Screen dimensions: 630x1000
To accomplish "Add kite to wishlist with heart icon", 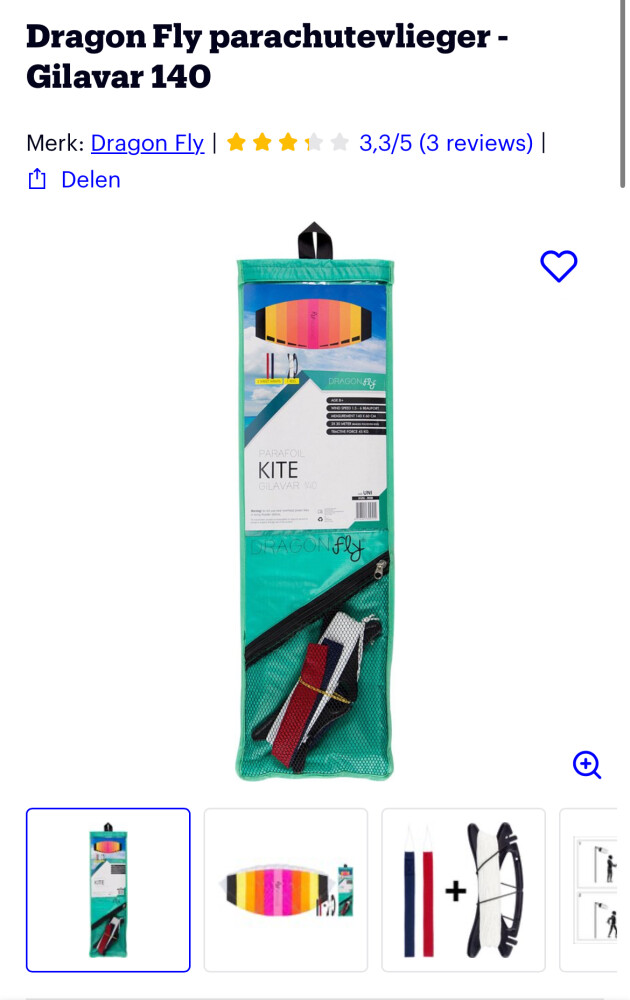I will [x=558, y=266].
